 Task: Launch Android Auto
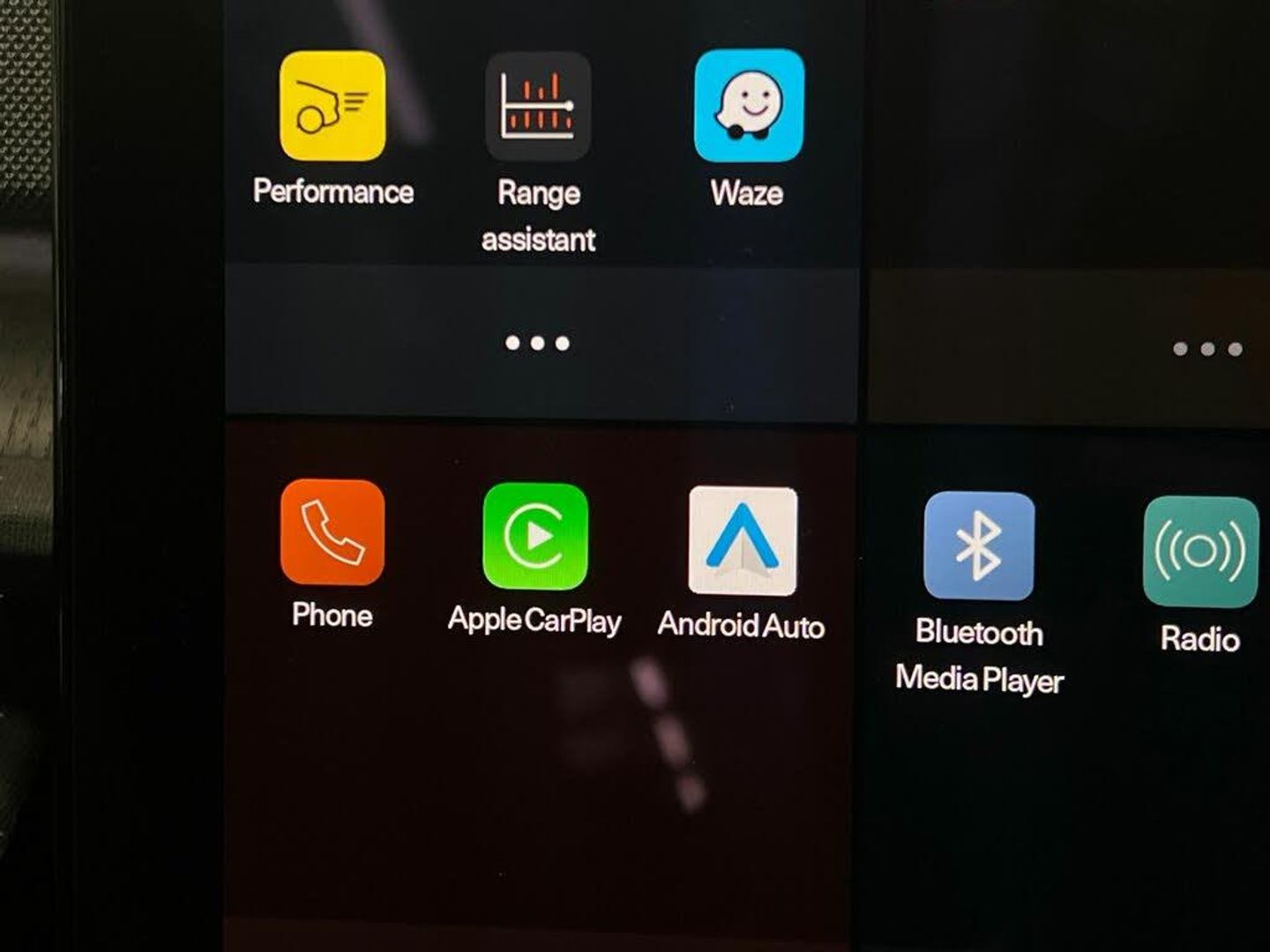[x=743, y=540]
